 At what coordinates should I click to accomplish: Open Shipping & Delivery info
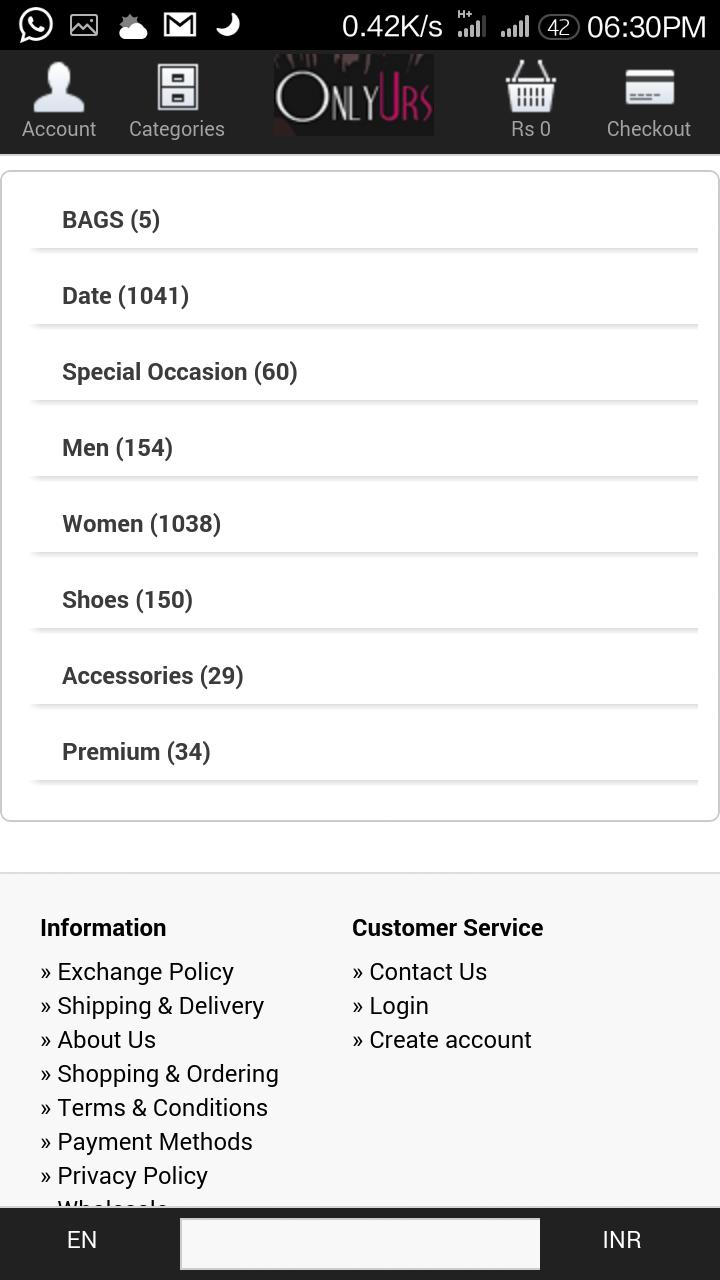tap(160, 1006)
